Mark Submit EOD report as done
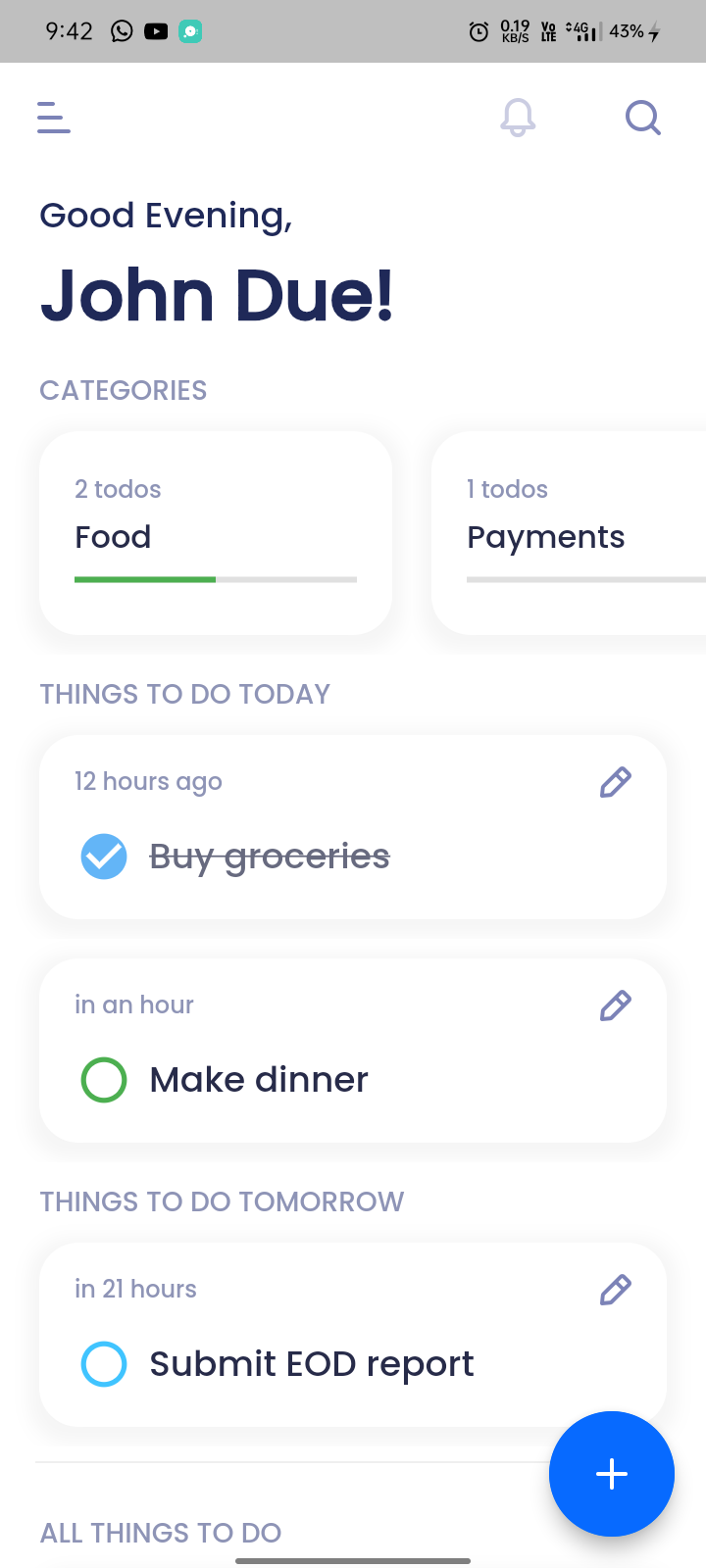The image size is (706, 1568). pyautogui.click(x=104, y=1364)
